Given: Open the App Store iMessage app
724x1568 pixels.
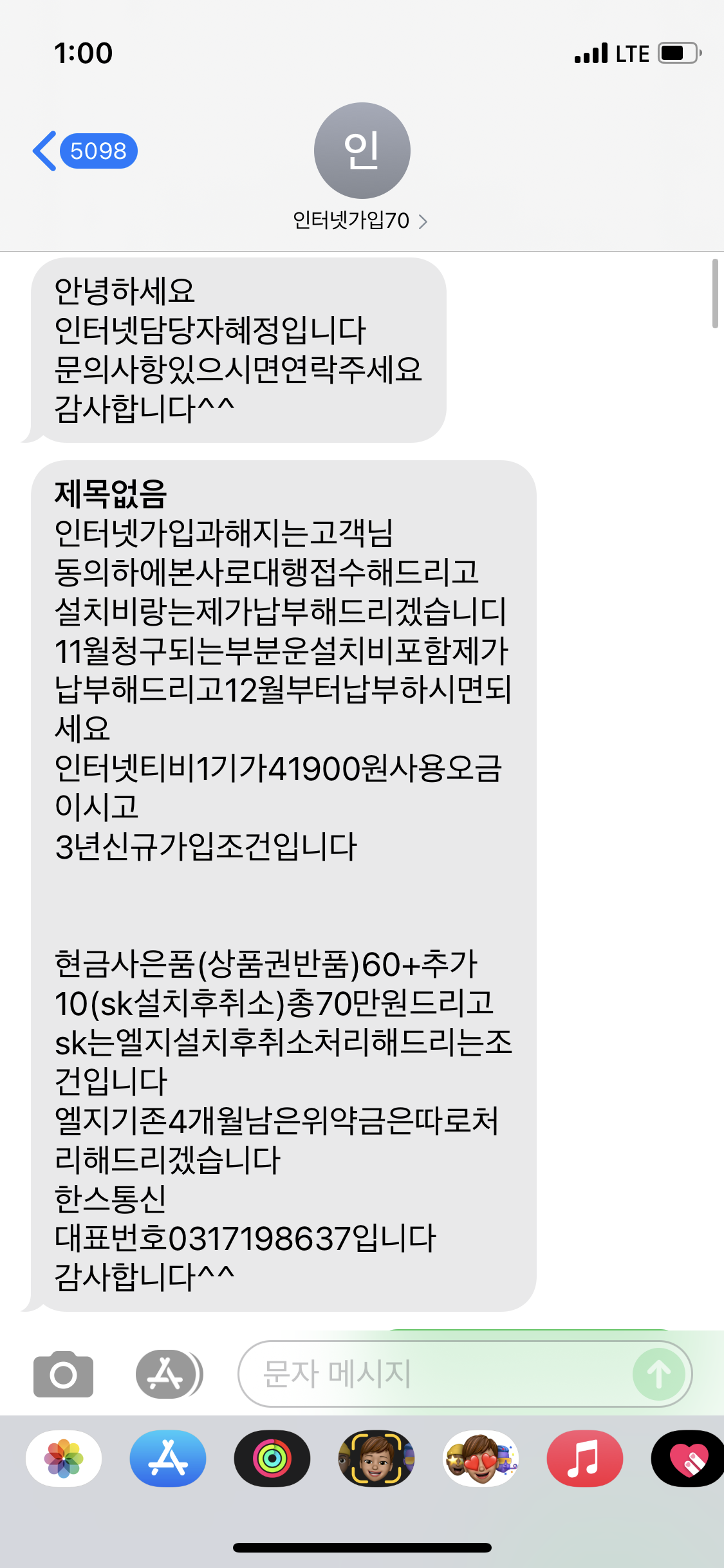Looking at the screenshot, I should 168,1459.
